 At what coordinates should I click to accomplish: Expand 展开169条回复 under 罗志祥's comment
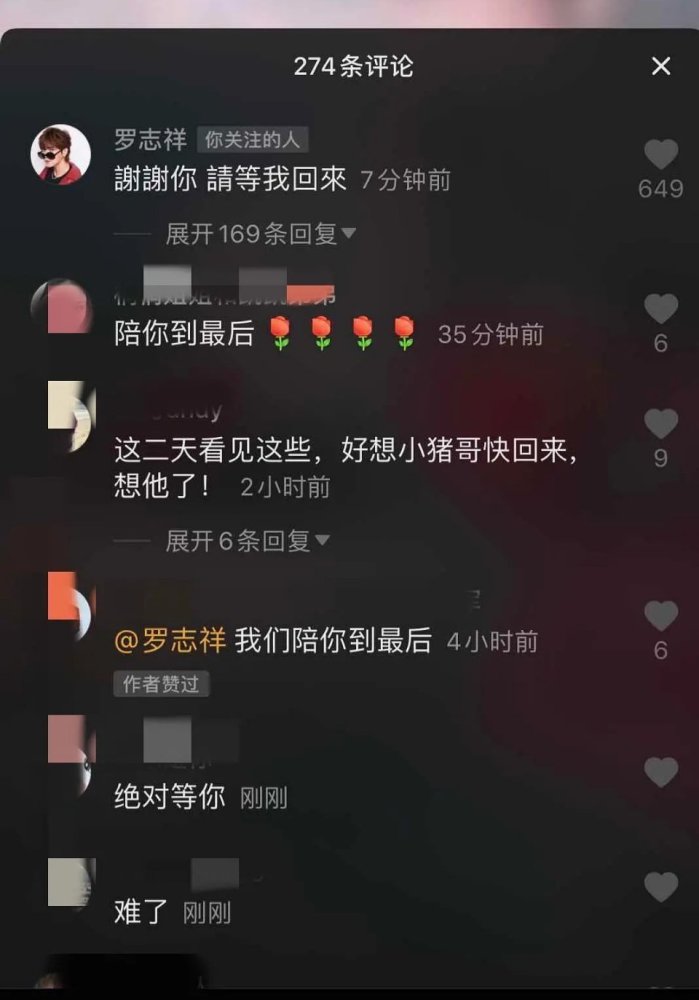pyautogui.click(x=260, y=234)
